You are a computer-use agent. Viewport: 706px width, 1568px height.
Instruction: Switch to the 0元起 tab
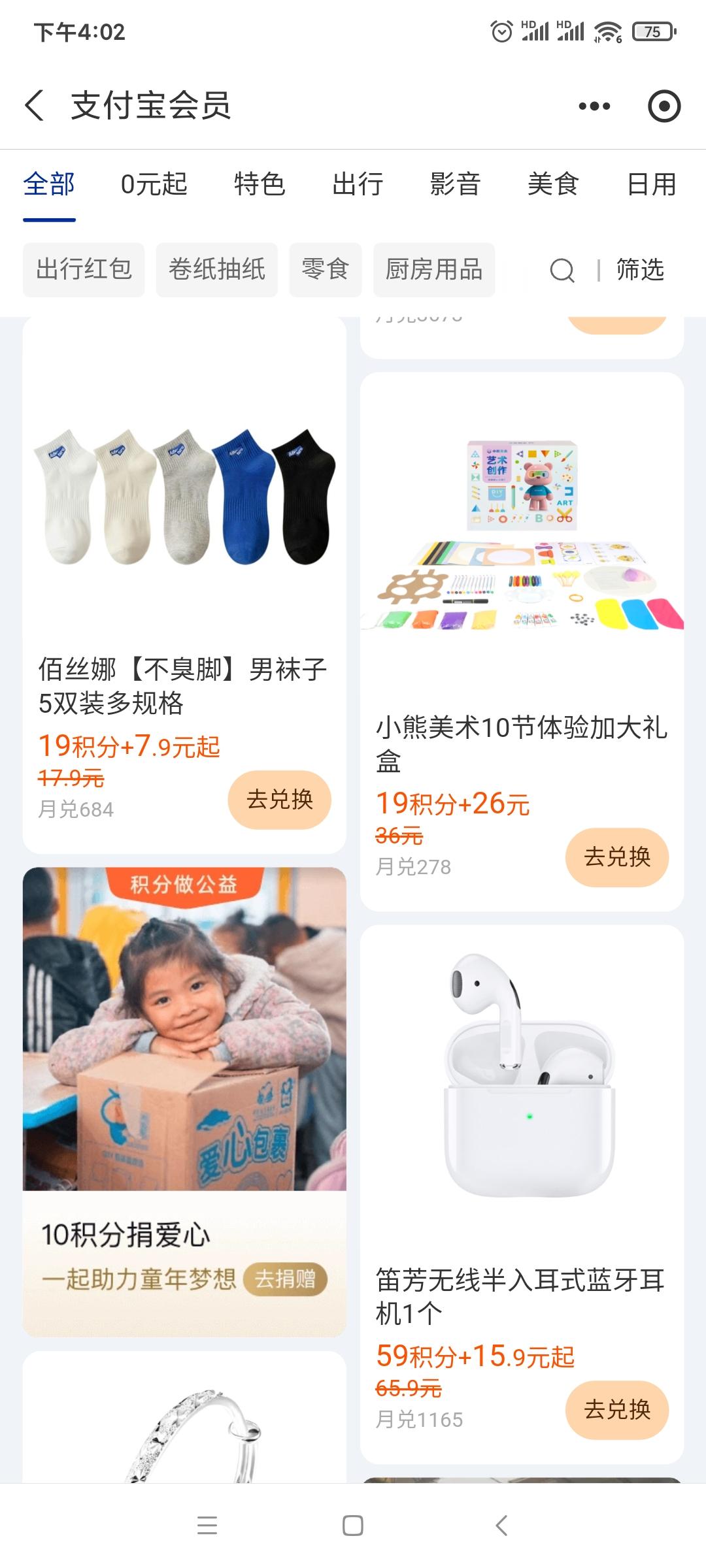click(154, 184)
